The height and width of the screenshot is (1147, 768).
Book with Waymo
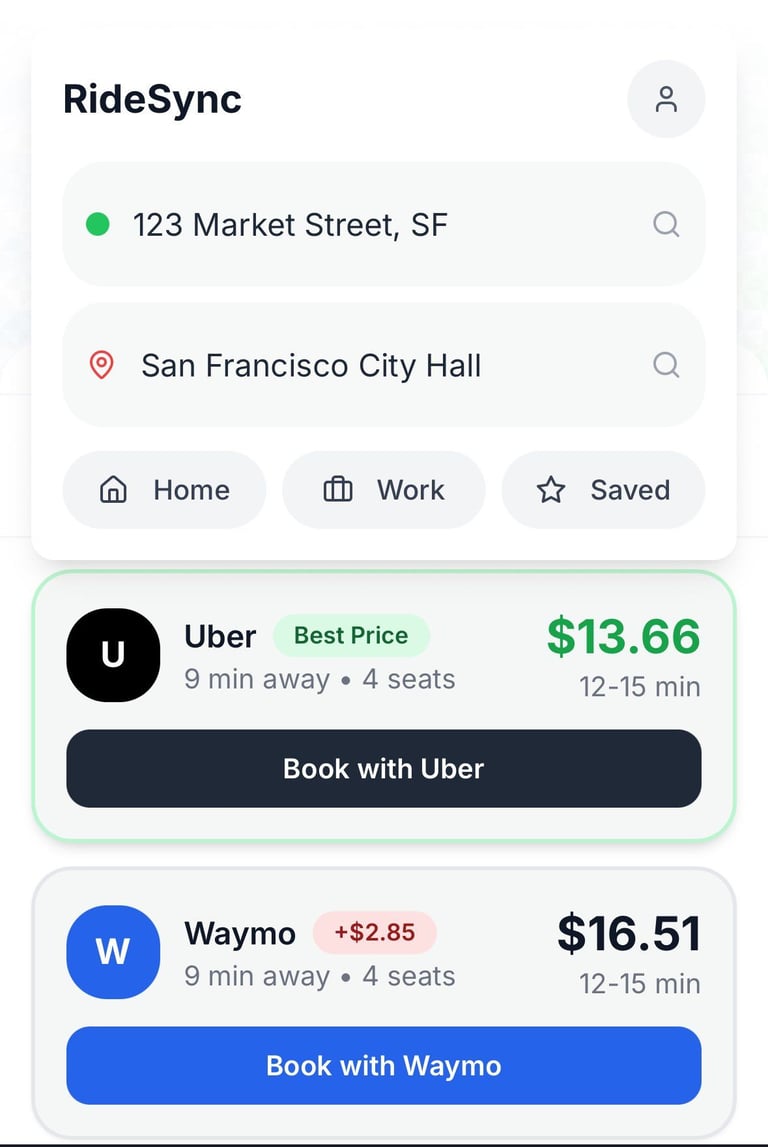pos(384,1066)
